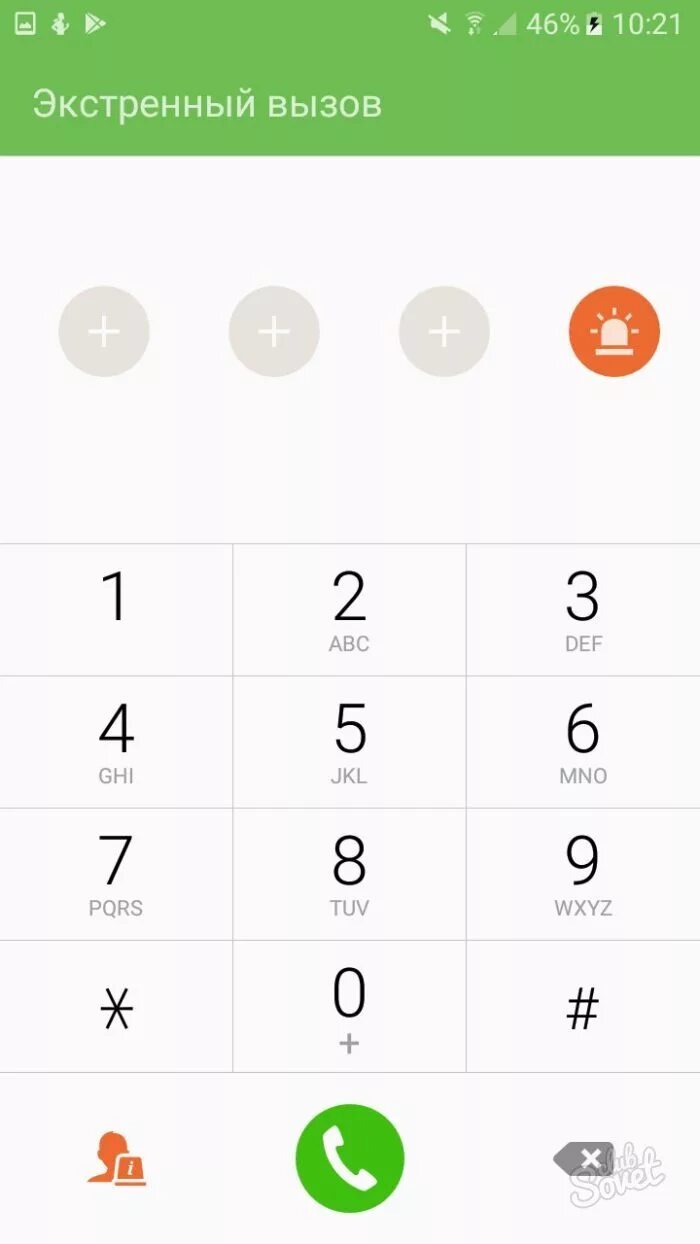Tap the orange emergency siren button
Screen dimensions: 700x1244
tap(614, 332)
